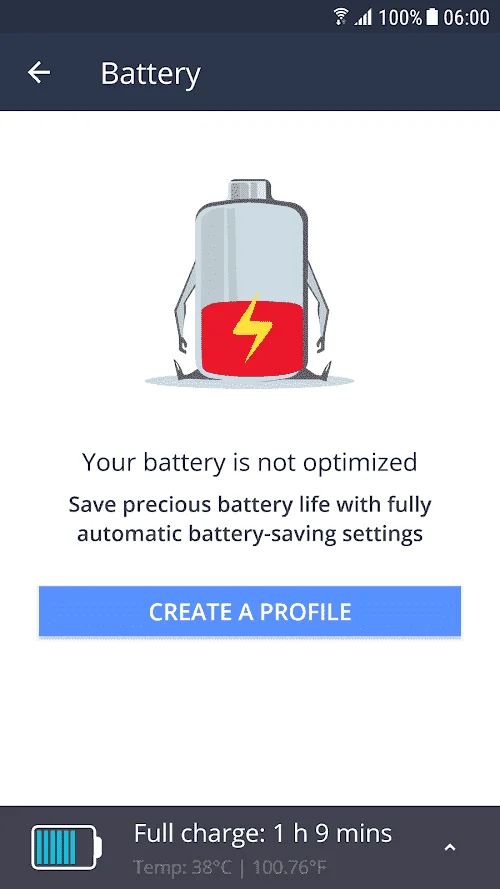The width and height of the screenshot is (500, 889).
Task: Expand the full charge details panel
Action: click(450, 848)
